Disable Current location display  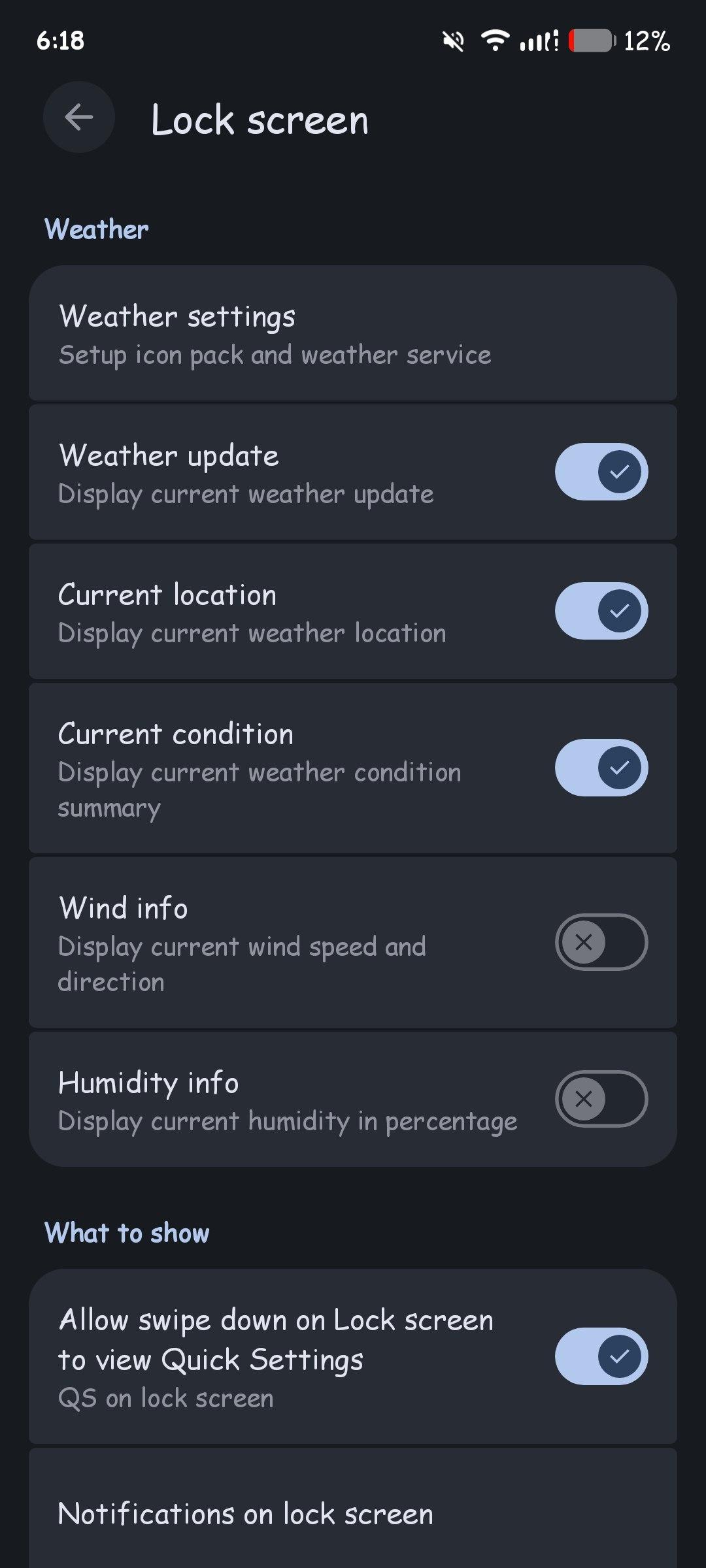[601, 611]
